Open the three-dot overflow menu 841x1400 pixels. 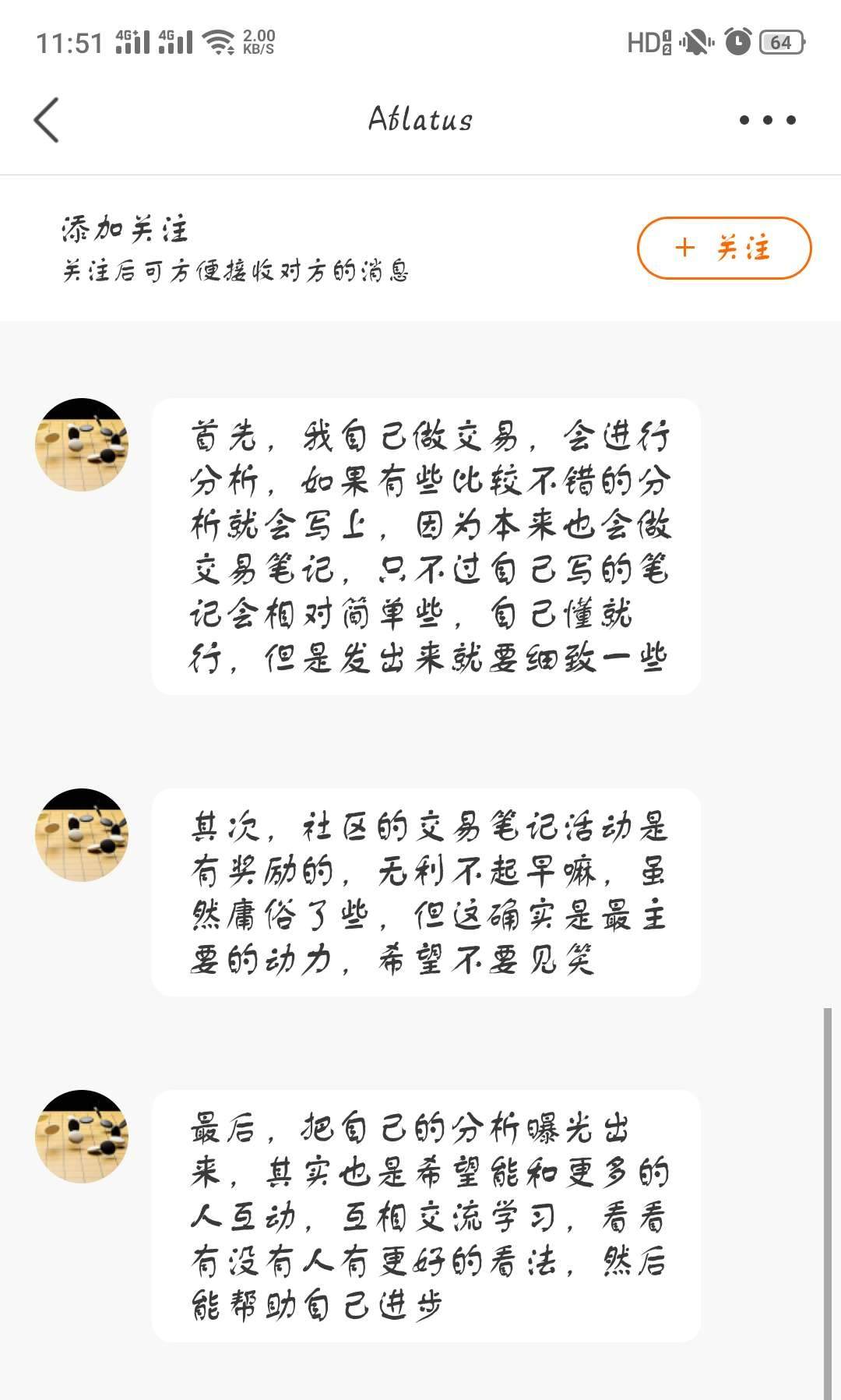click(x=768, y=120)
